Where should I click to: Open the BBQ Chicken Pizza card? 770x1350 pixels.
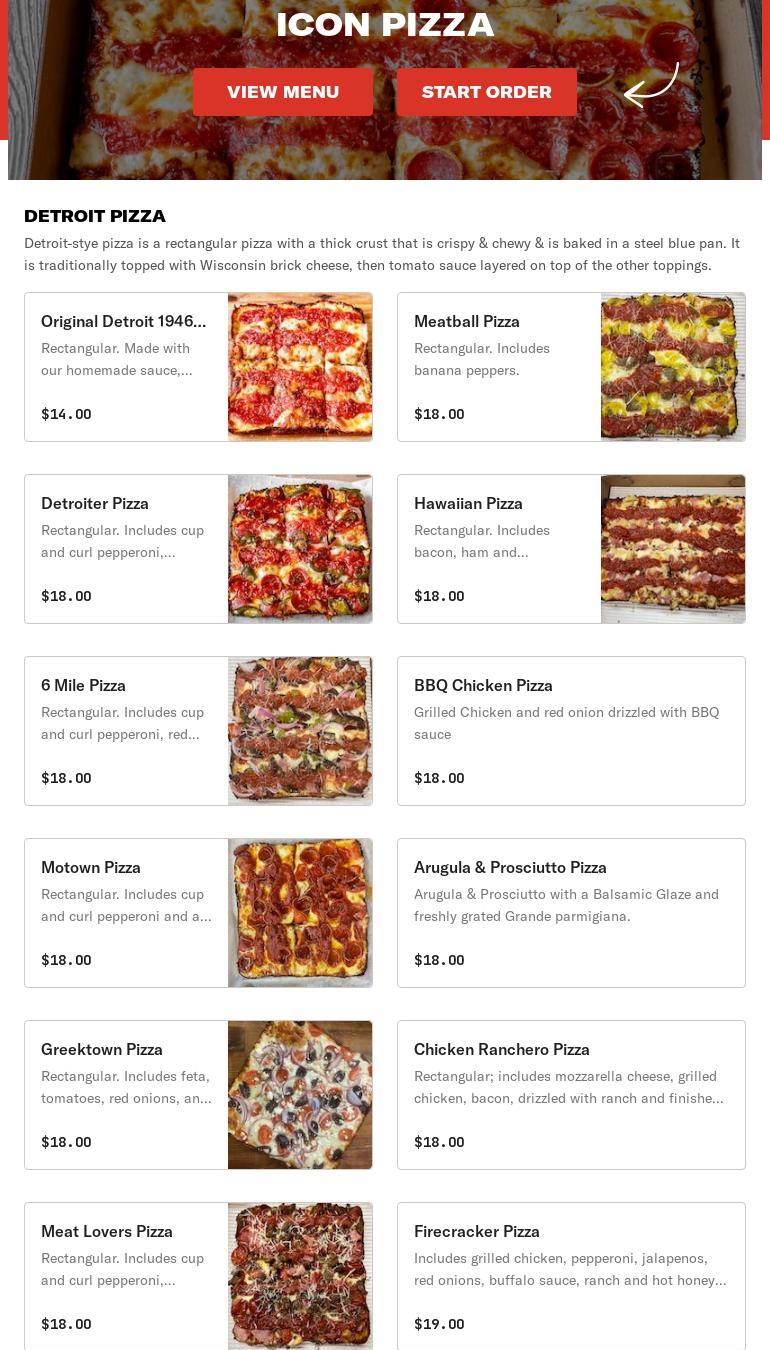tap(571, 731)
